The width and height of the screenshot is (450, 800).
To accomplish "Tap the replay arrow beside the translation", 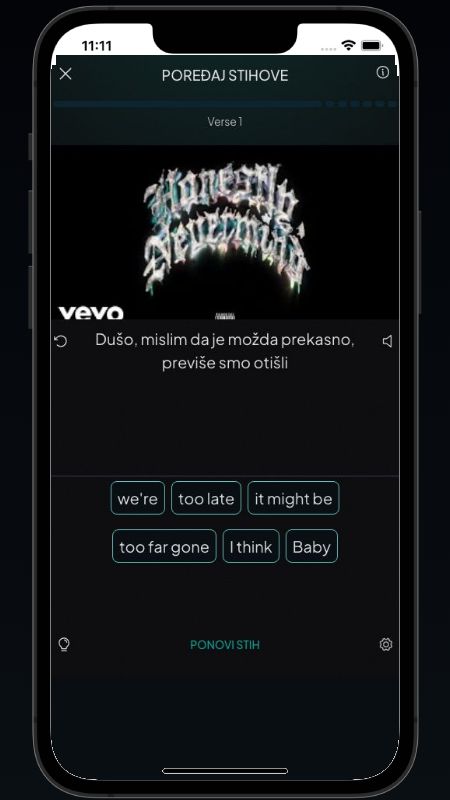I will coord(60,341).
